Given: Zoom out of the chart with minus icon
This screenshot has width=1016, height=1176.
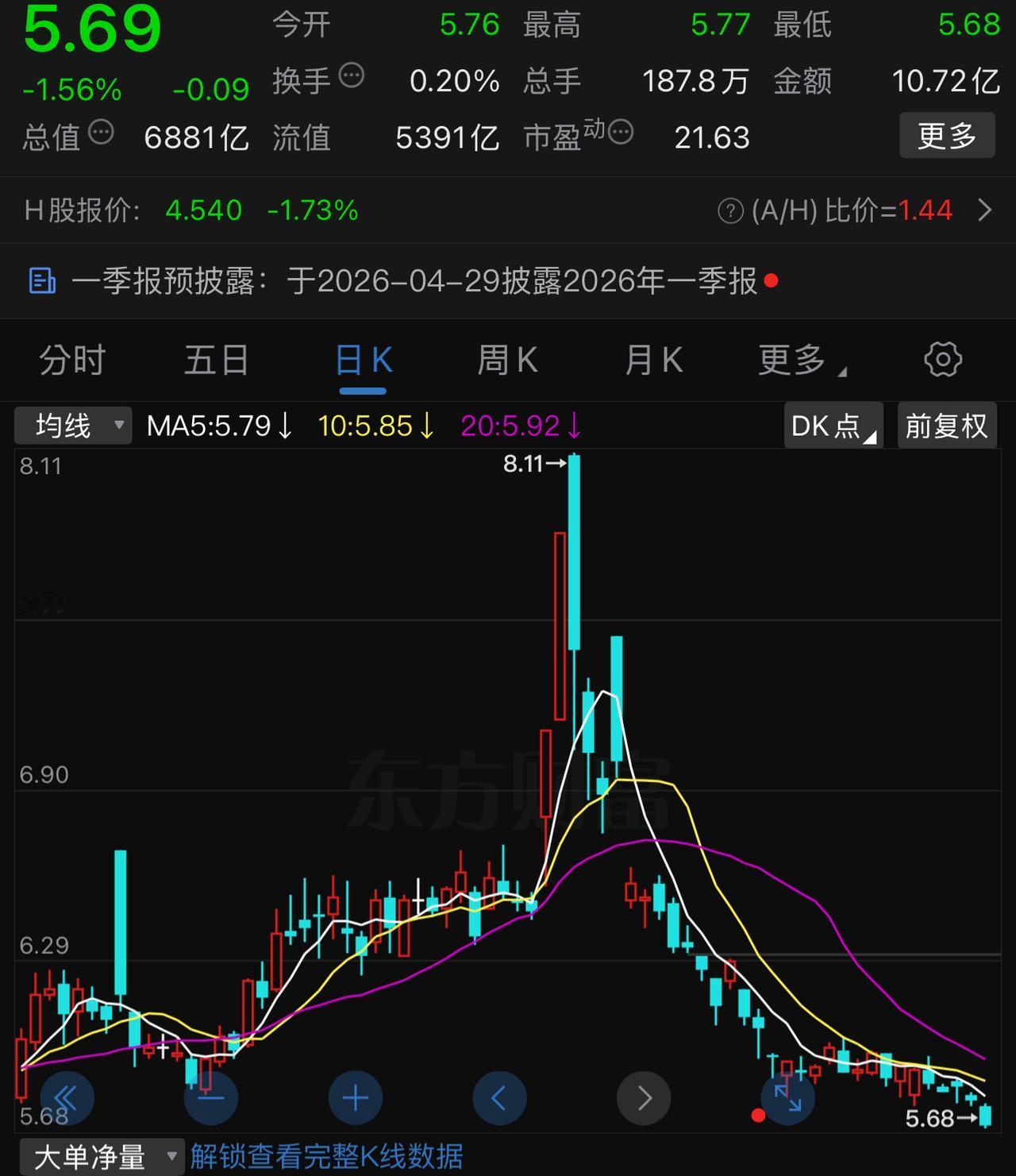Looking at the screenshot, I should [x=211, y=1097].
